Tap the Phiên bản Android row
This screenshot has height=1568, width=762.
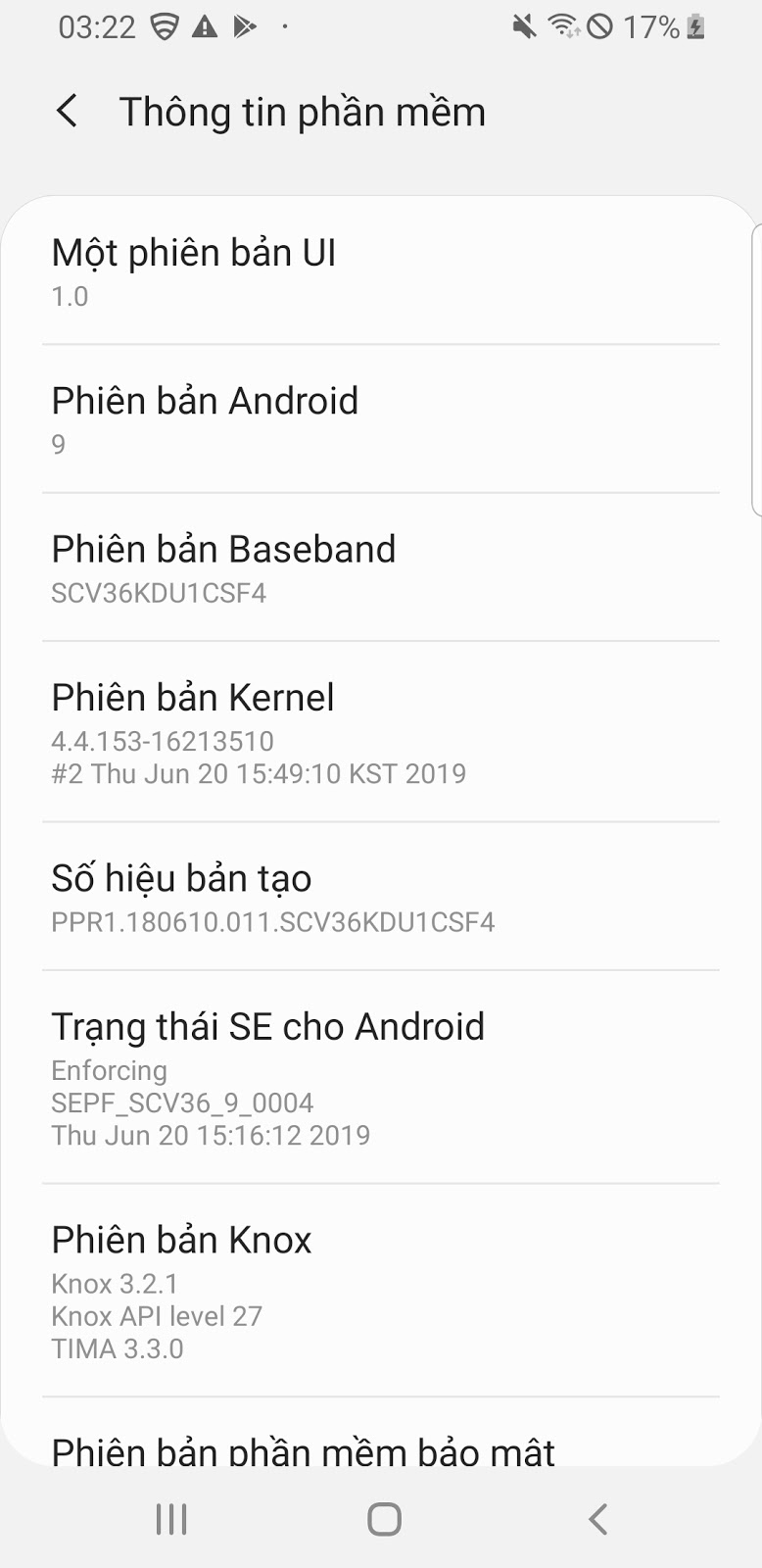381,419
